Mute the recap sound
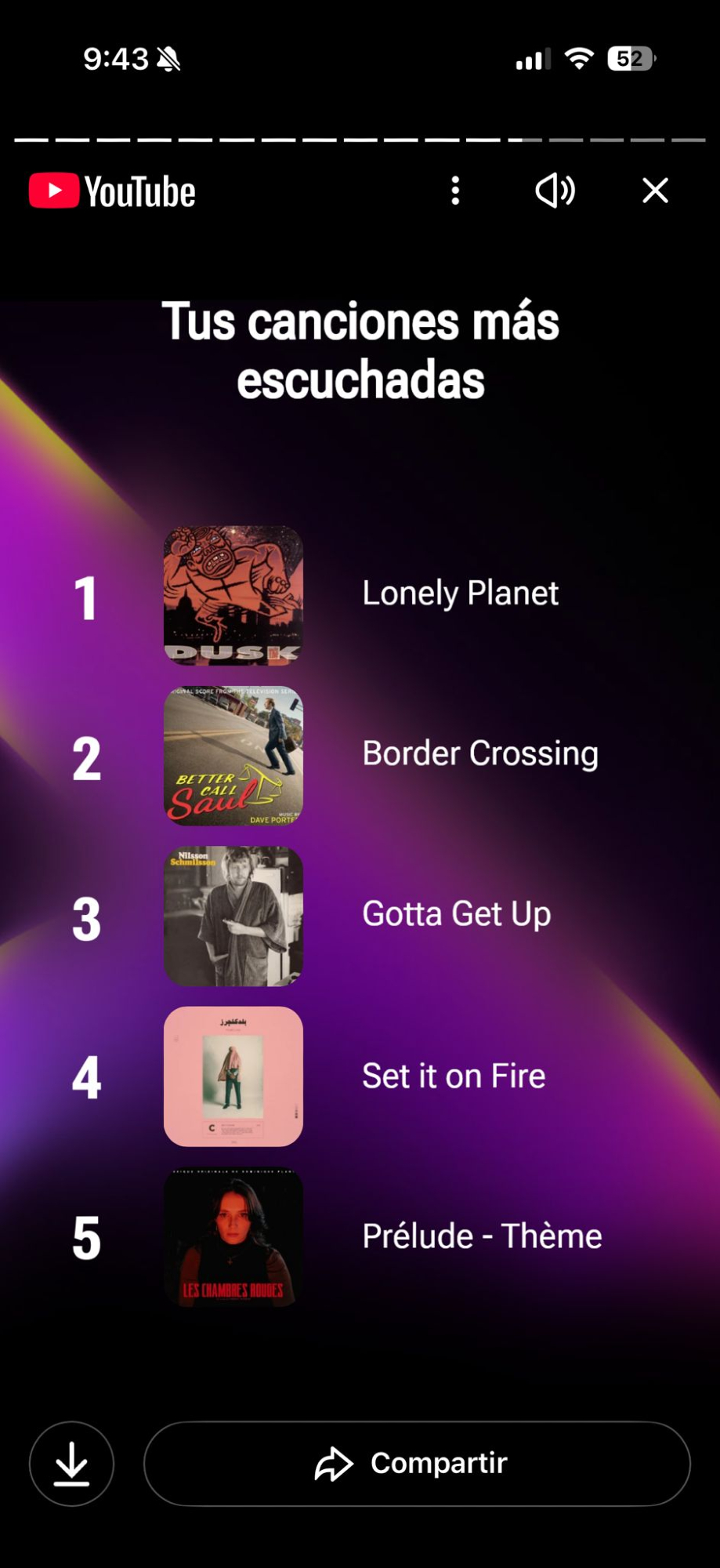The image size is (720, 1568). point(555,191)
